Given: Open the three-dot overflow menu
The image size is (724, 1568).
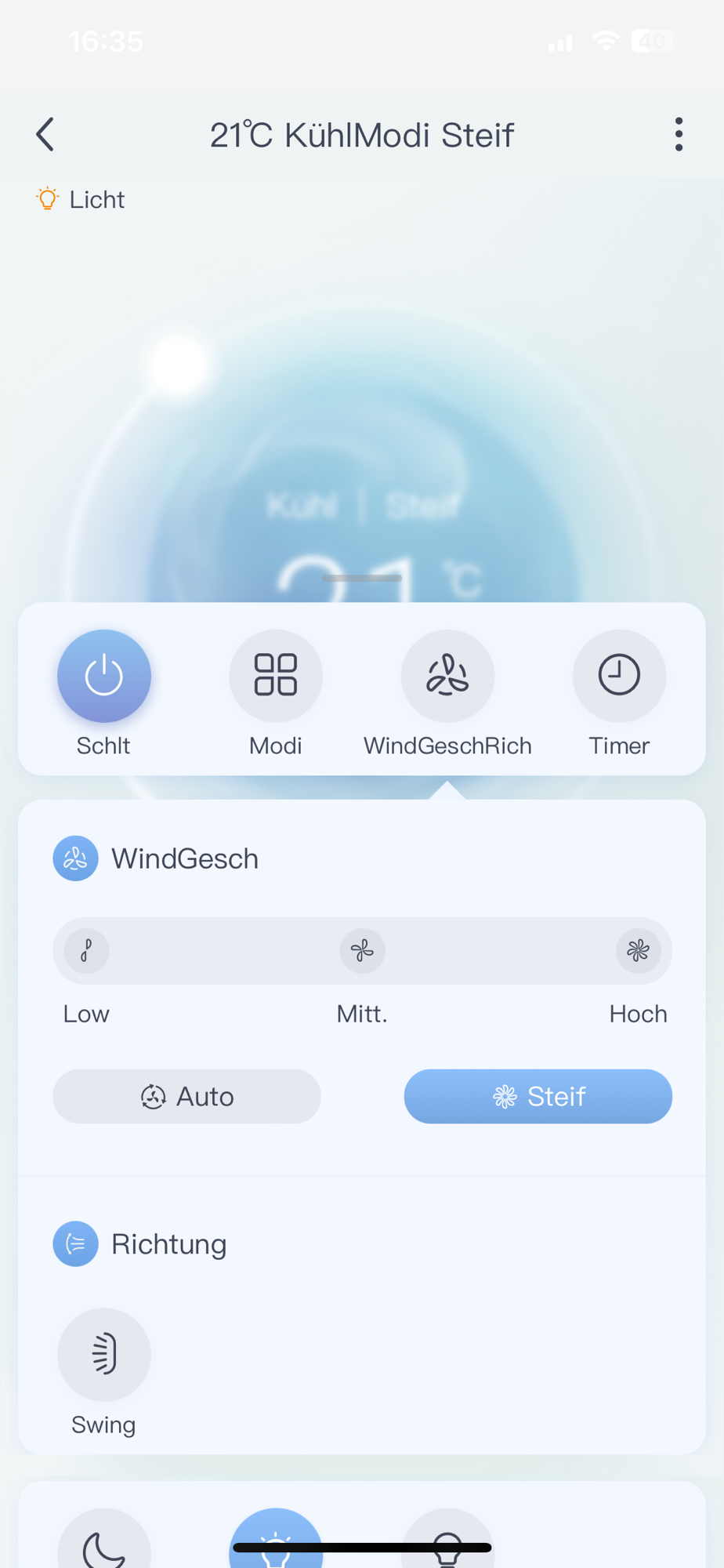Looking at the screenshot, I should tap(679, 135).
